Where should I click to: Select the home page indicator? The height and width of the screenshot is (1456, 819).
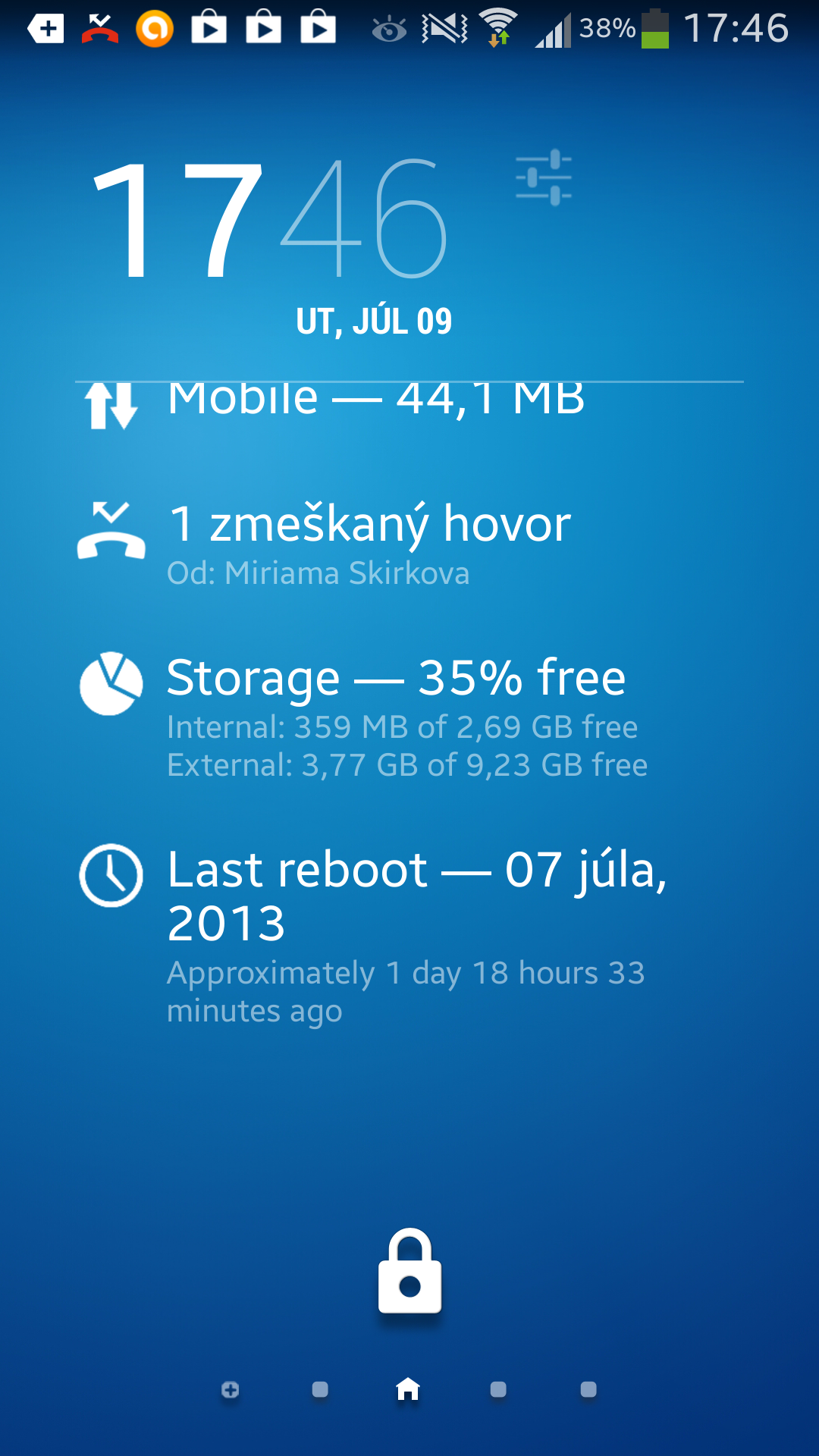point(408,1389)
